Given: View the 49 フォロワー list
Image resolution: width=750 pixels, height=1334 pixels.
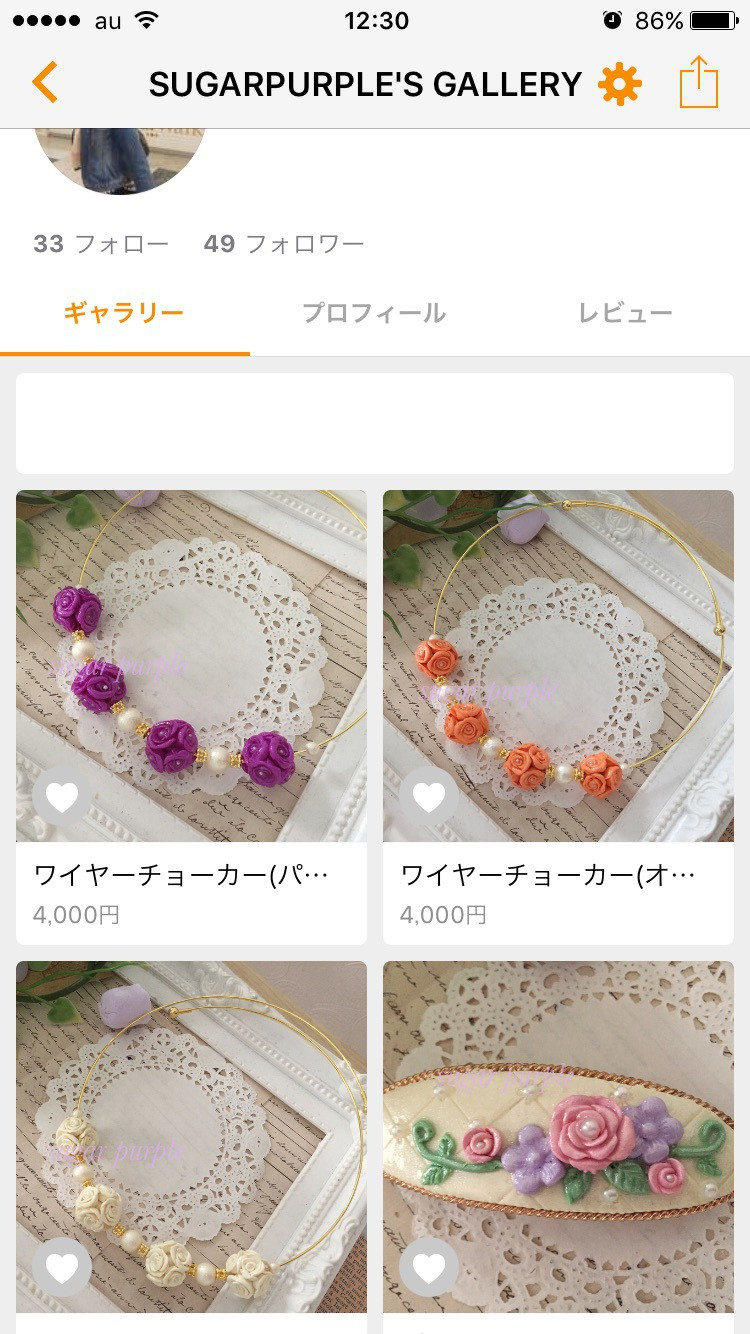Looking at the screenshot, I should pyautogui.click(x=284, y=244).
